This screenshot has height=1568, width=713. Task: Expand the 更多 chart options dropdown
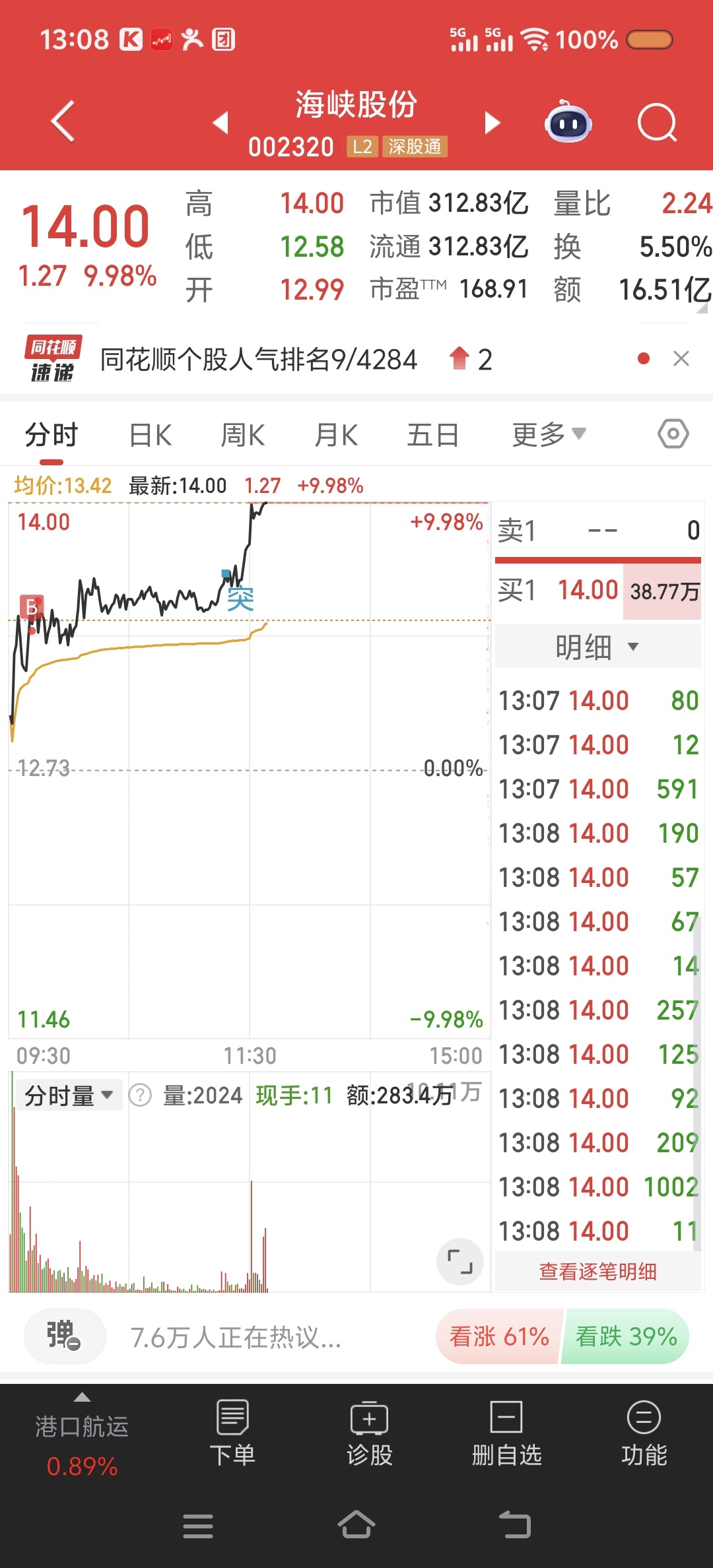pos(548,435)
